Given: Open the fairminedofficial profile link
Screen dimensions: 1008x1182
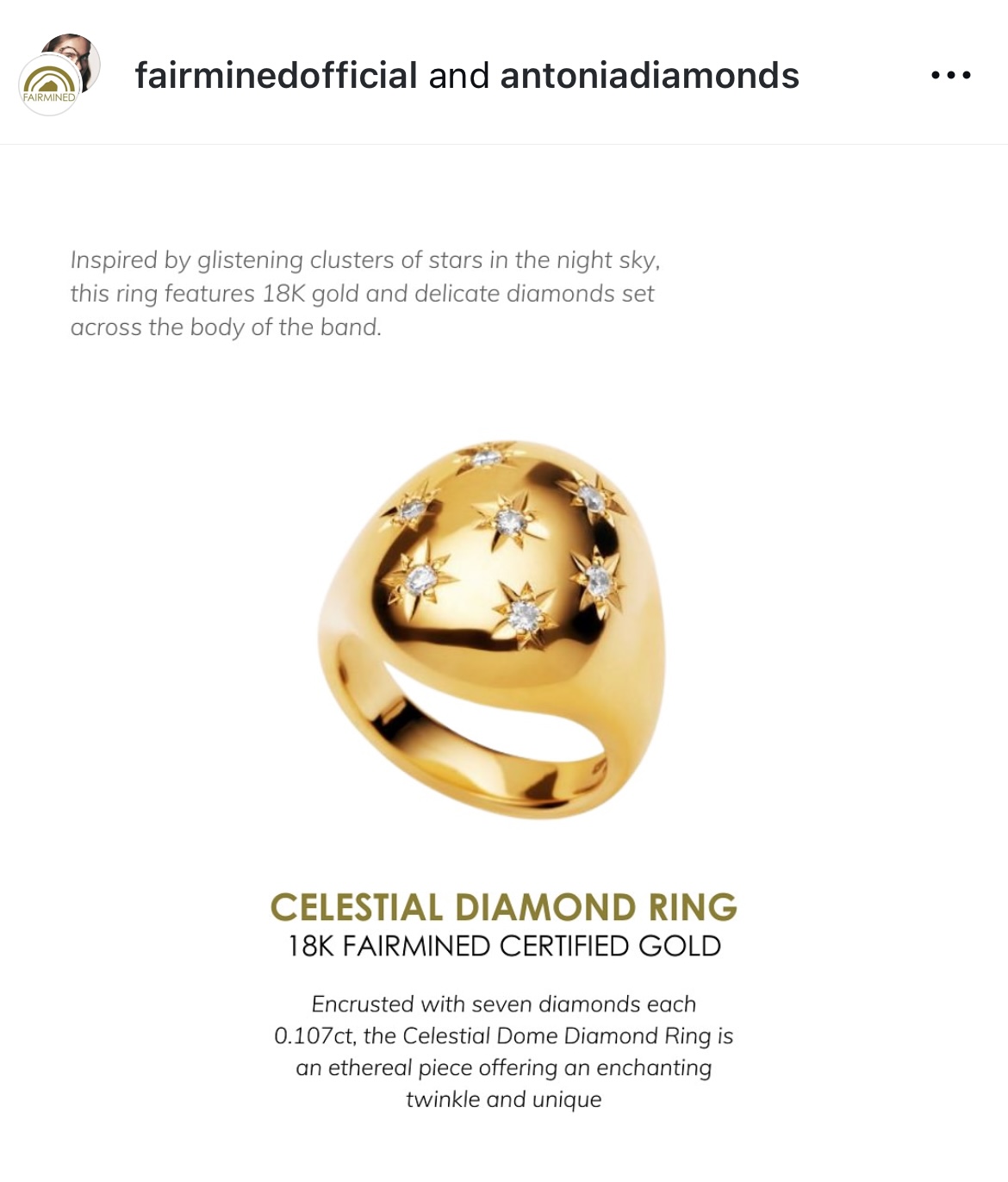Looking at the screenshot, I should pyautogui.click(x=276, y=76).
